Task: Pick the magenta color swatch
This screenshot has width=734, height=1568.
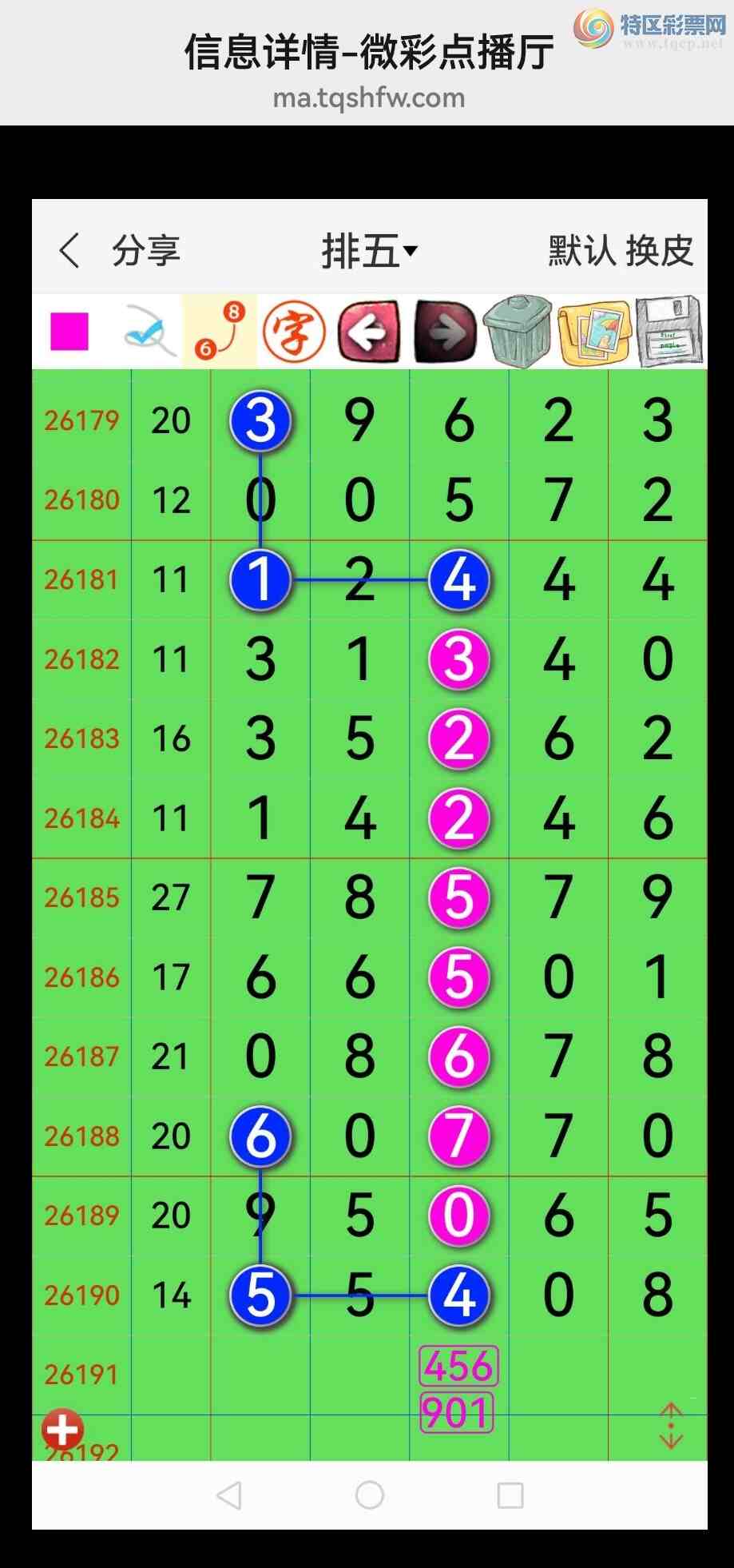Action: (x=69, y=332)
